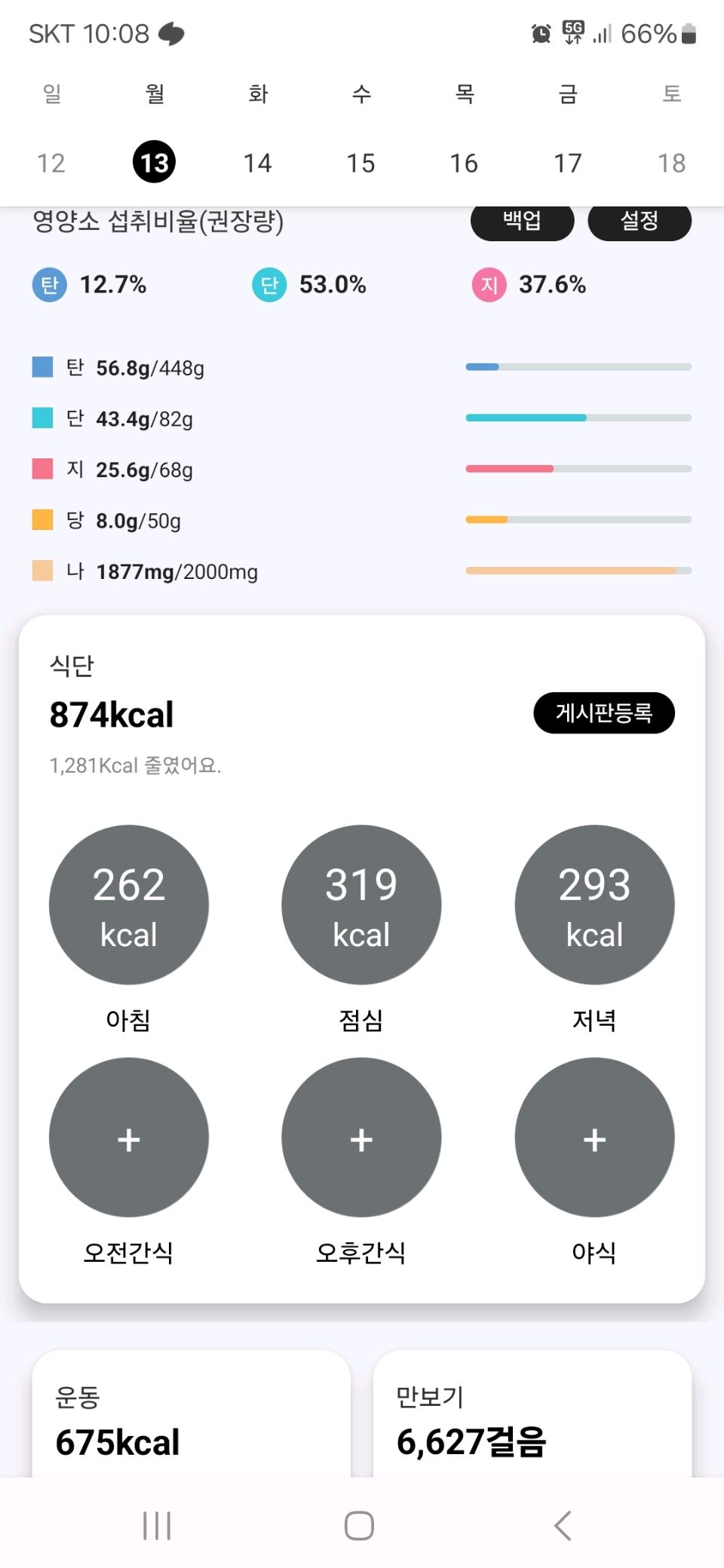Open 설정 for nutrient ratios
This screenshot has width=724, height=1568.
point(640,222)
